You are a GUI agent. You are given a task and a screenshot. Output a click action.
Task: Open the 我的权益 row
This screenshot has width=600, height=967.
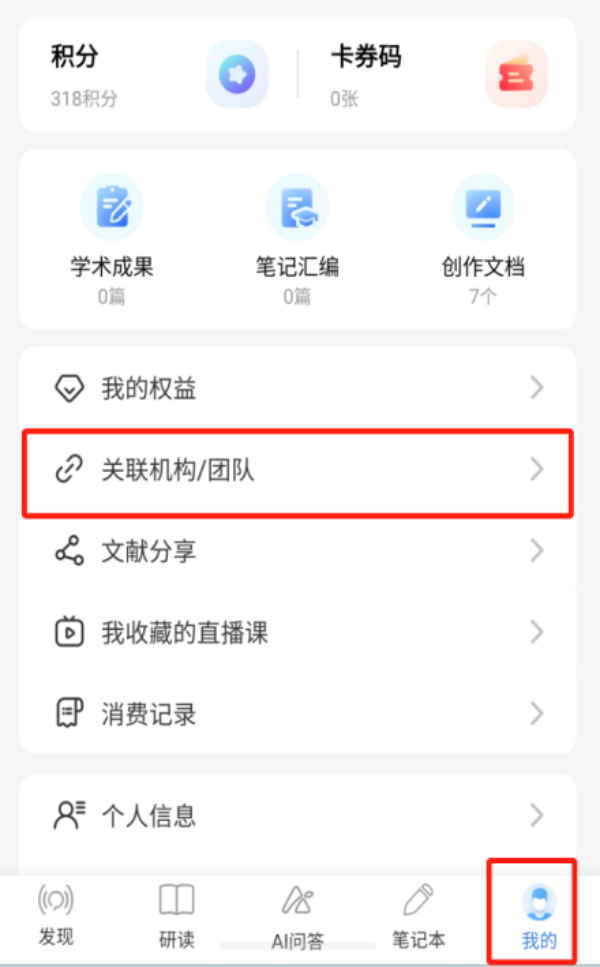[x=297, y=388]
